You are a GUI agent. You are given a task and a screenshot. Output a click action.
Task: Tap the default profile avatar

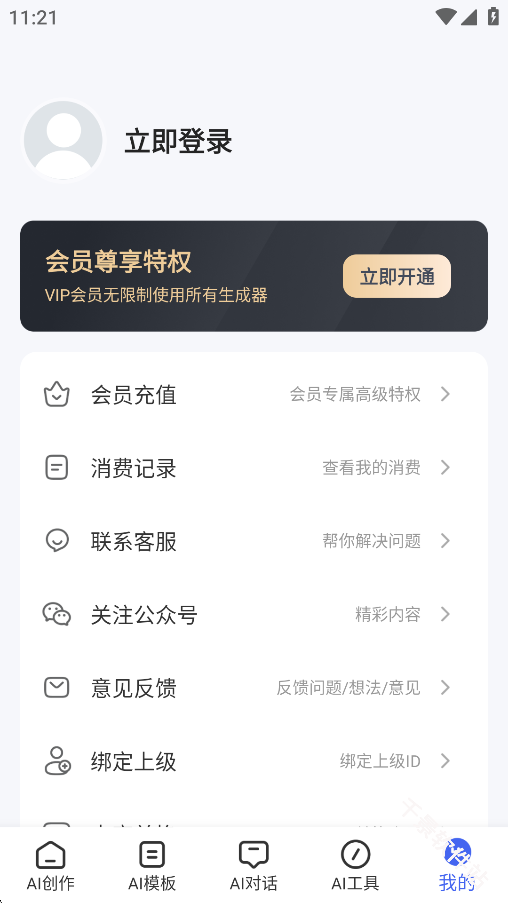(63, 140)
